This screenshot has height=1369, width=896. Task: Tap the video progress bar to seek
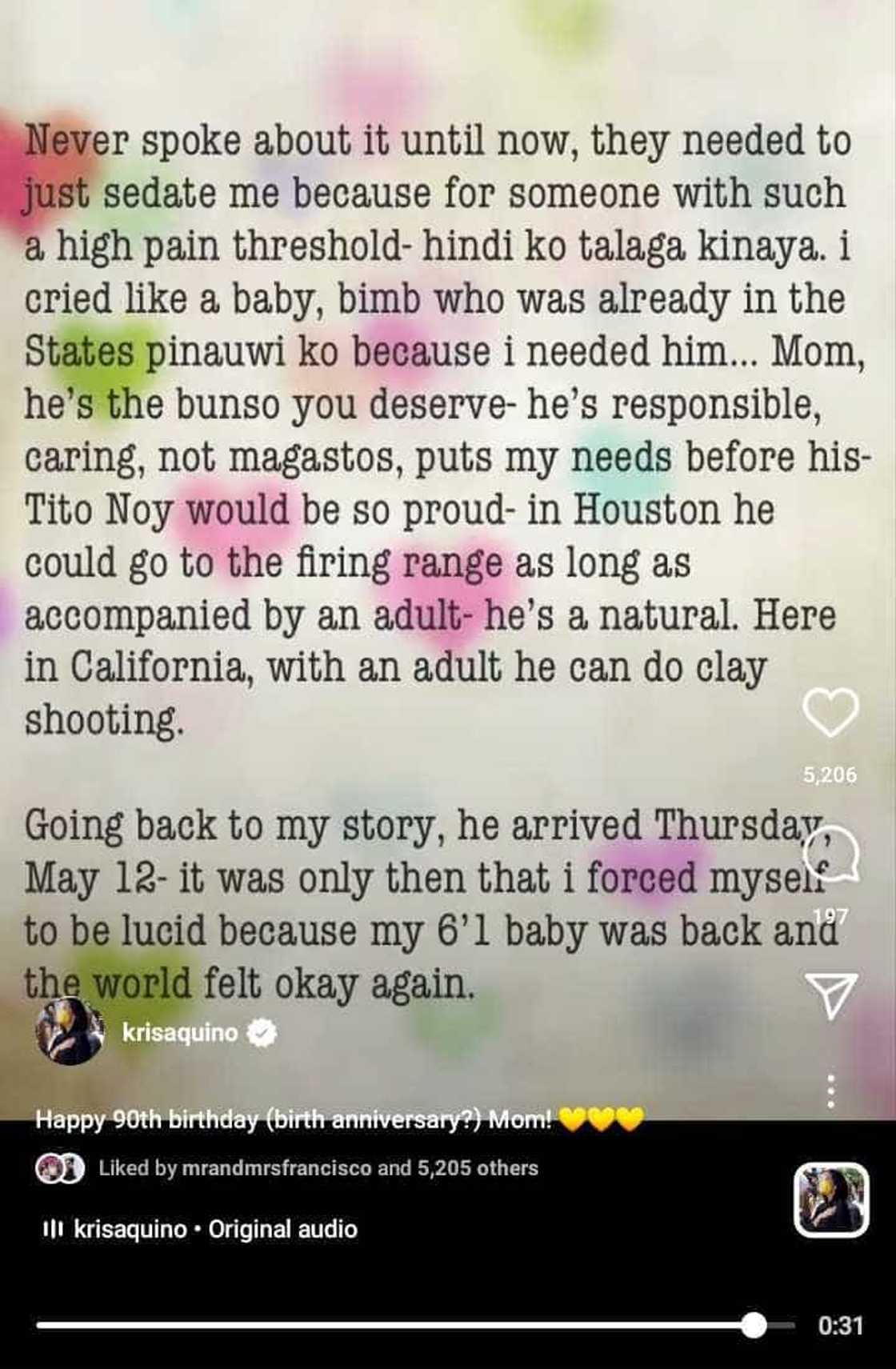[x=400, y=1326]
